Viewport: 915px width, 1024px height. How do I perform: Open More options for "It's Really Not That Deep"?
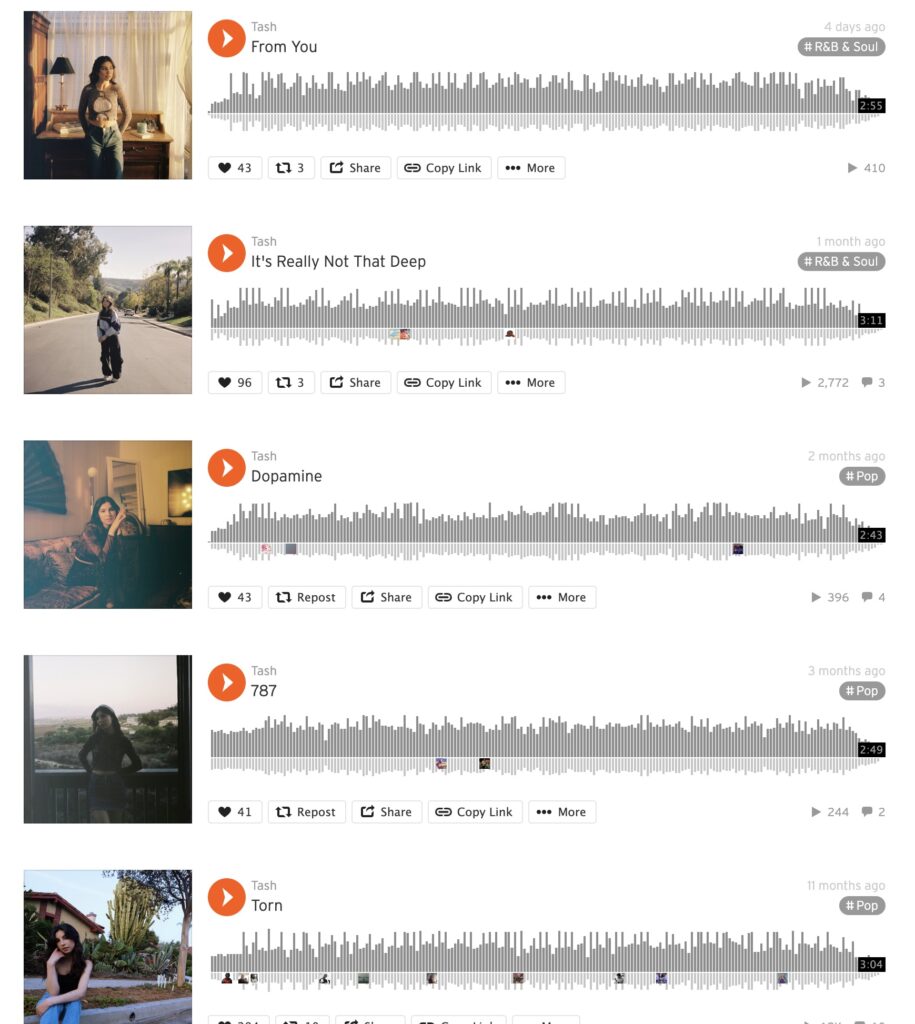click(x=530, y=382)
